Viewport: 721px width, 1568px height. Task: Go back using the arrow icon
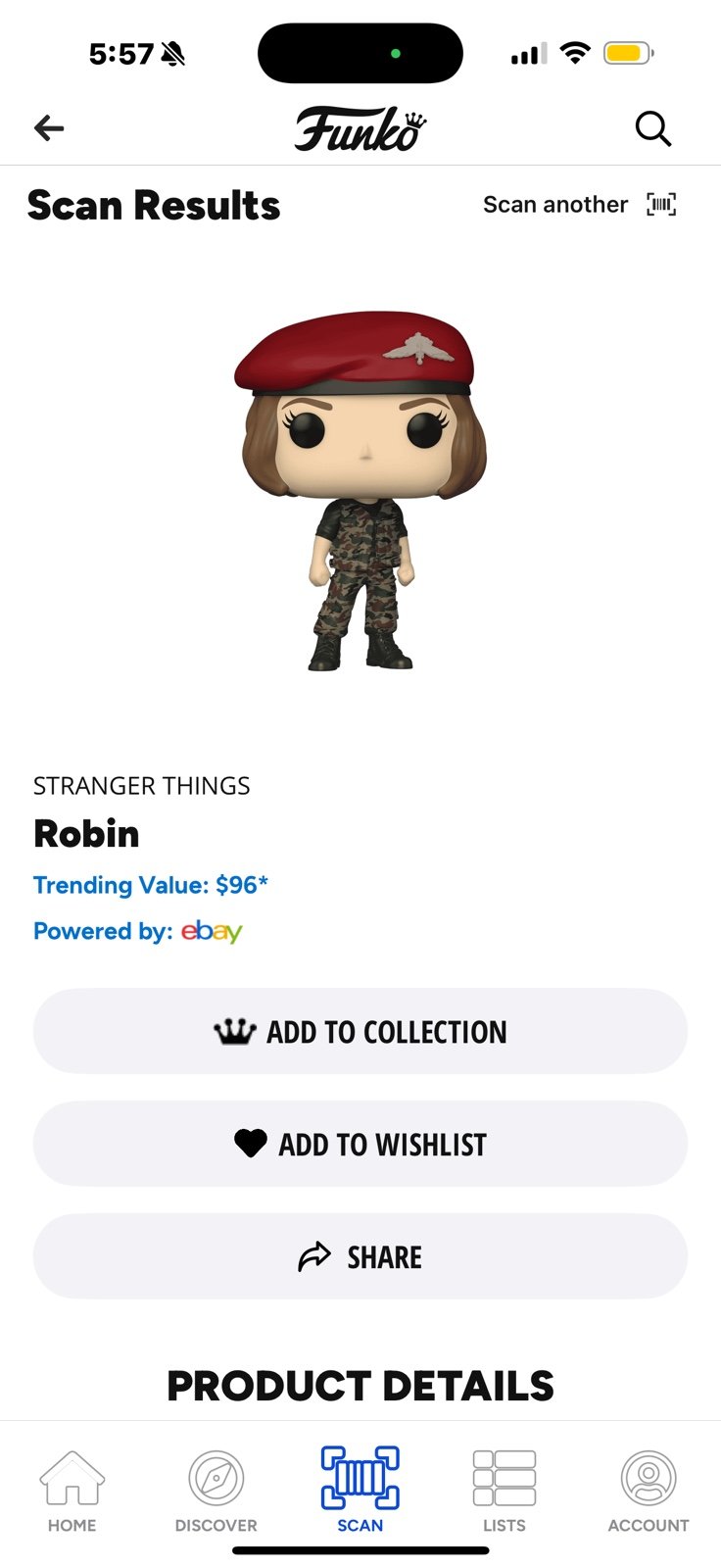pyautogui.click(x=49, y=127)
